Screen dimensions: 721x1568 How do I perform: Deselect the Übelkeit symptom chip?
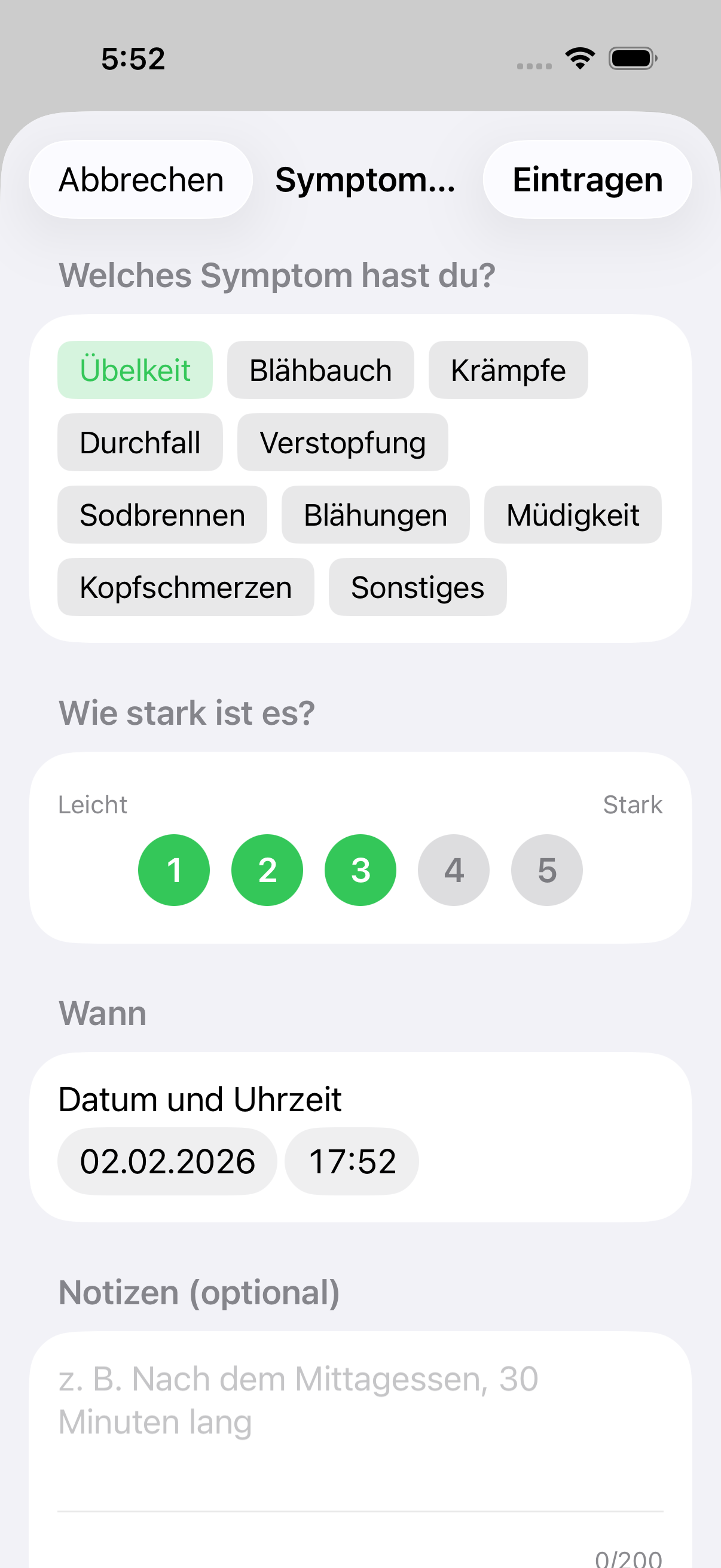pyautogui.click(x=135, y=370)
